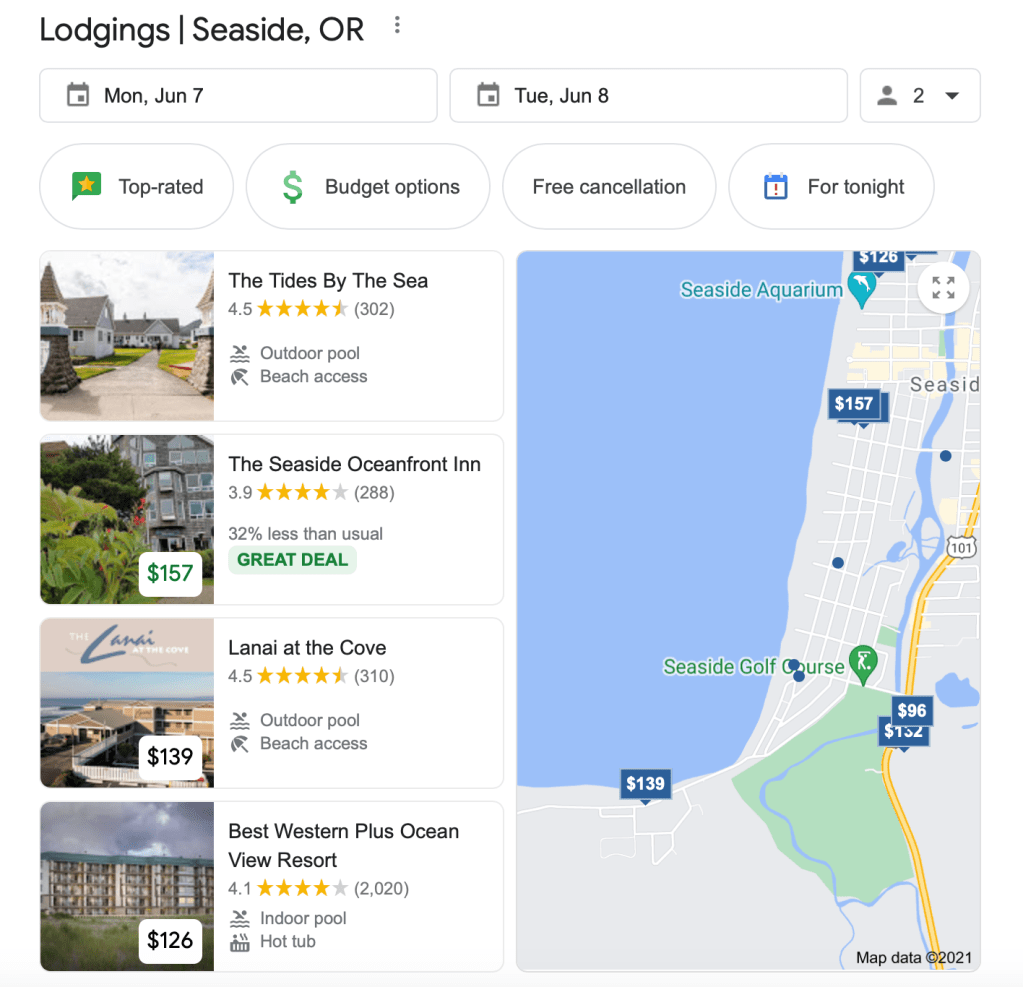This screenshot has height=987, width=1023.
Task: Apply the Free cancellation filter
Action: [608, 187]
